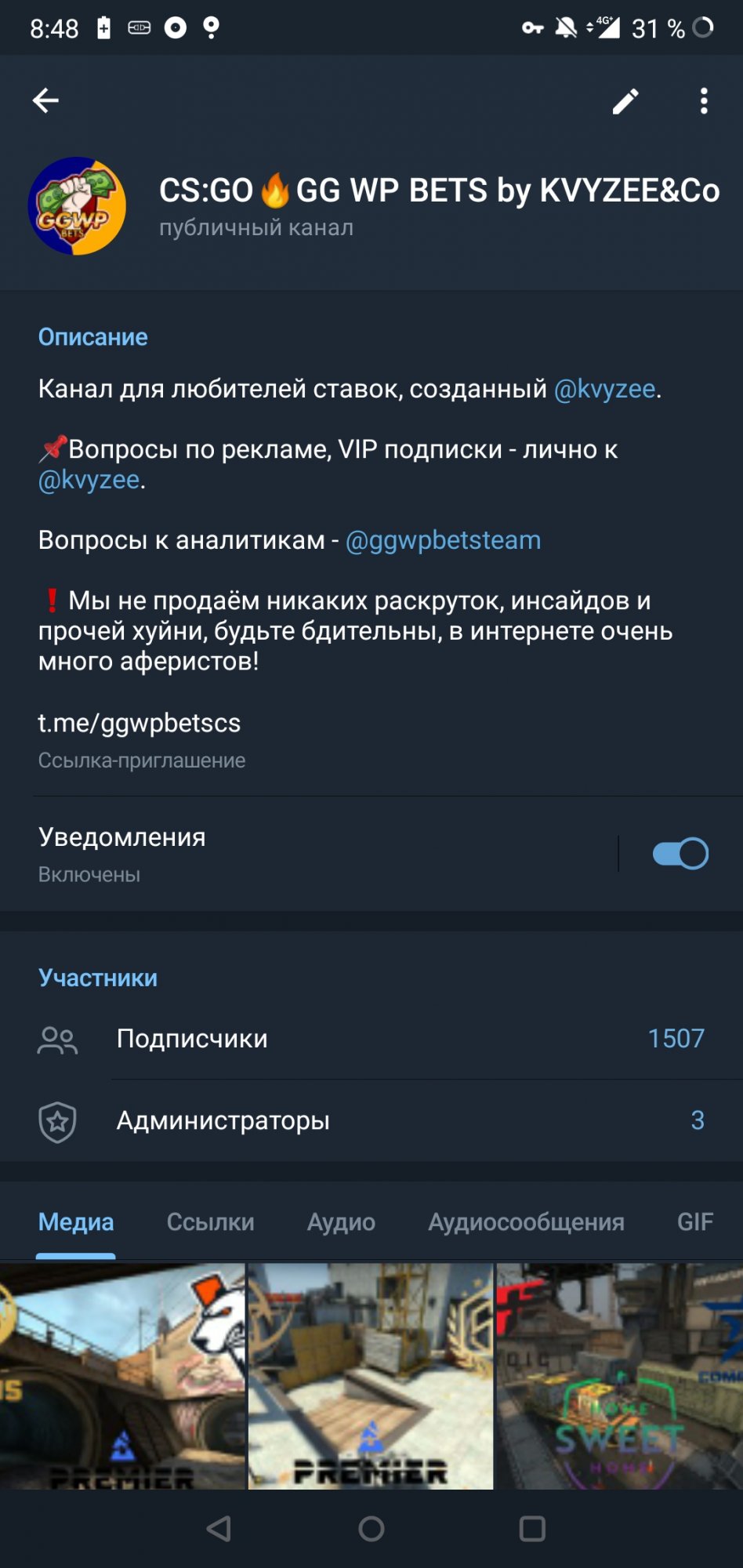Image resolution: width=743 pixels, height=1568 pixels.
Task: Tap the system home button
Action: pos(371,1528)
